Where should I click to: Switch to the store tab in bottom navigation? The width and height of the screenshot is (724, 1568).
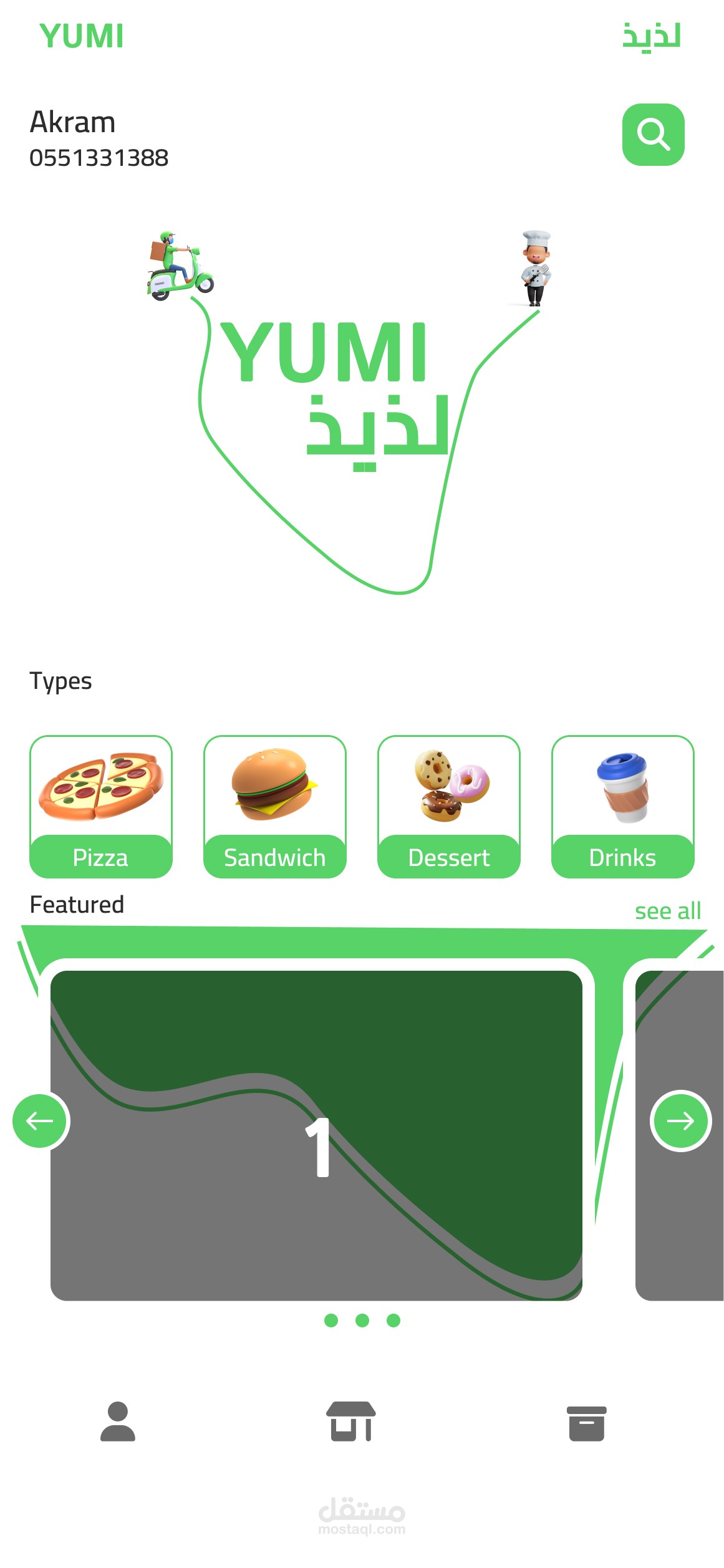click(351, 1421)
